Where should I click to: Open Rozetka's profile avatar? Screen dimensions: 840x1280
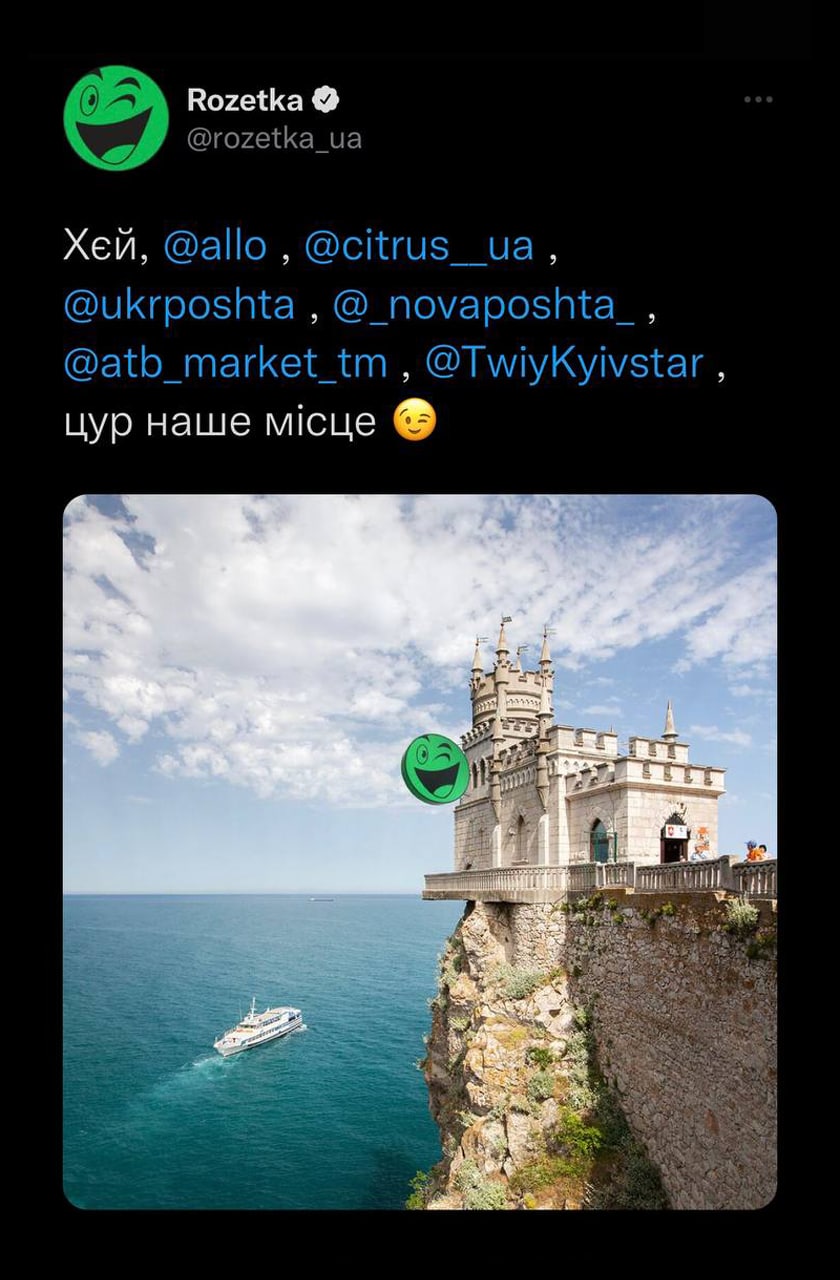click(x=116, y=118)
